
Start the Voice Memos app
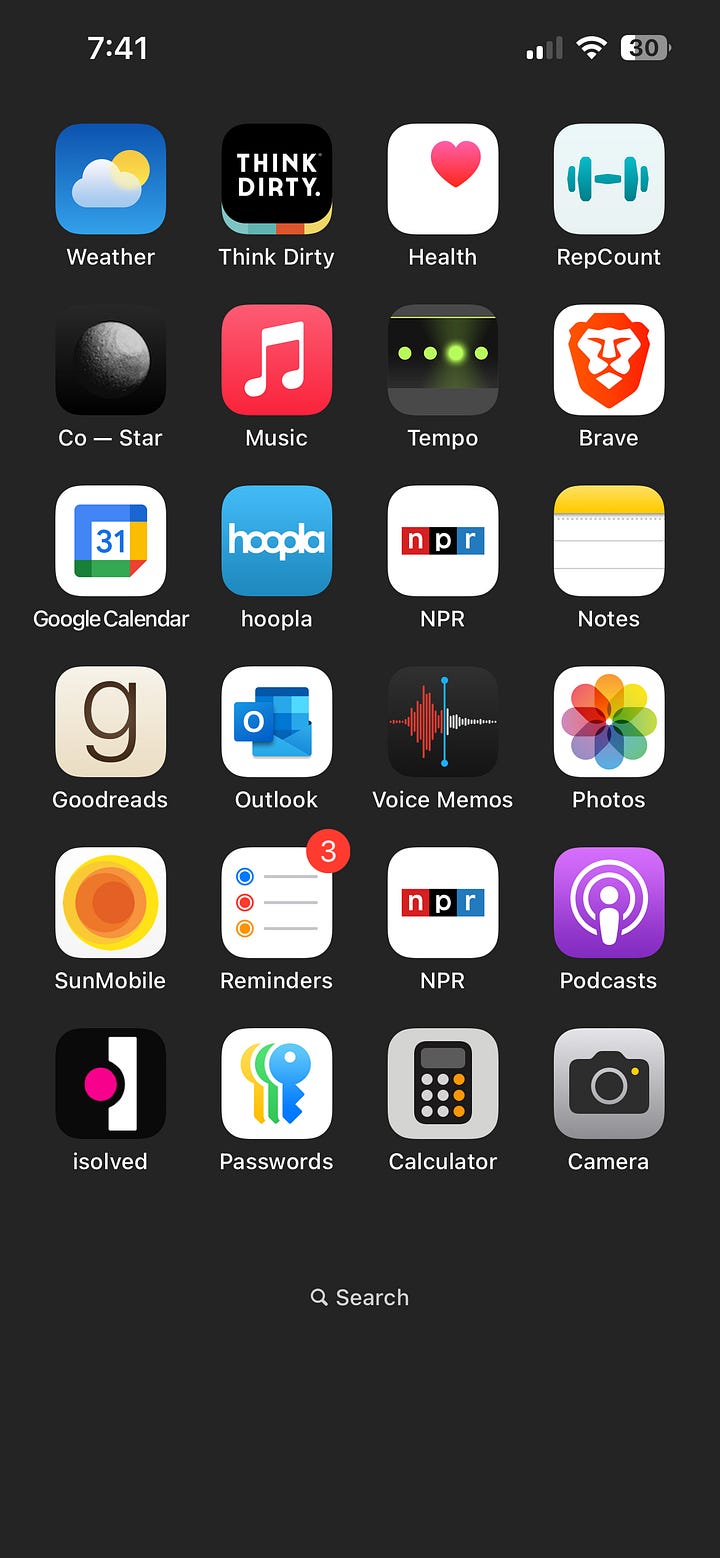(x=442, y=722)
